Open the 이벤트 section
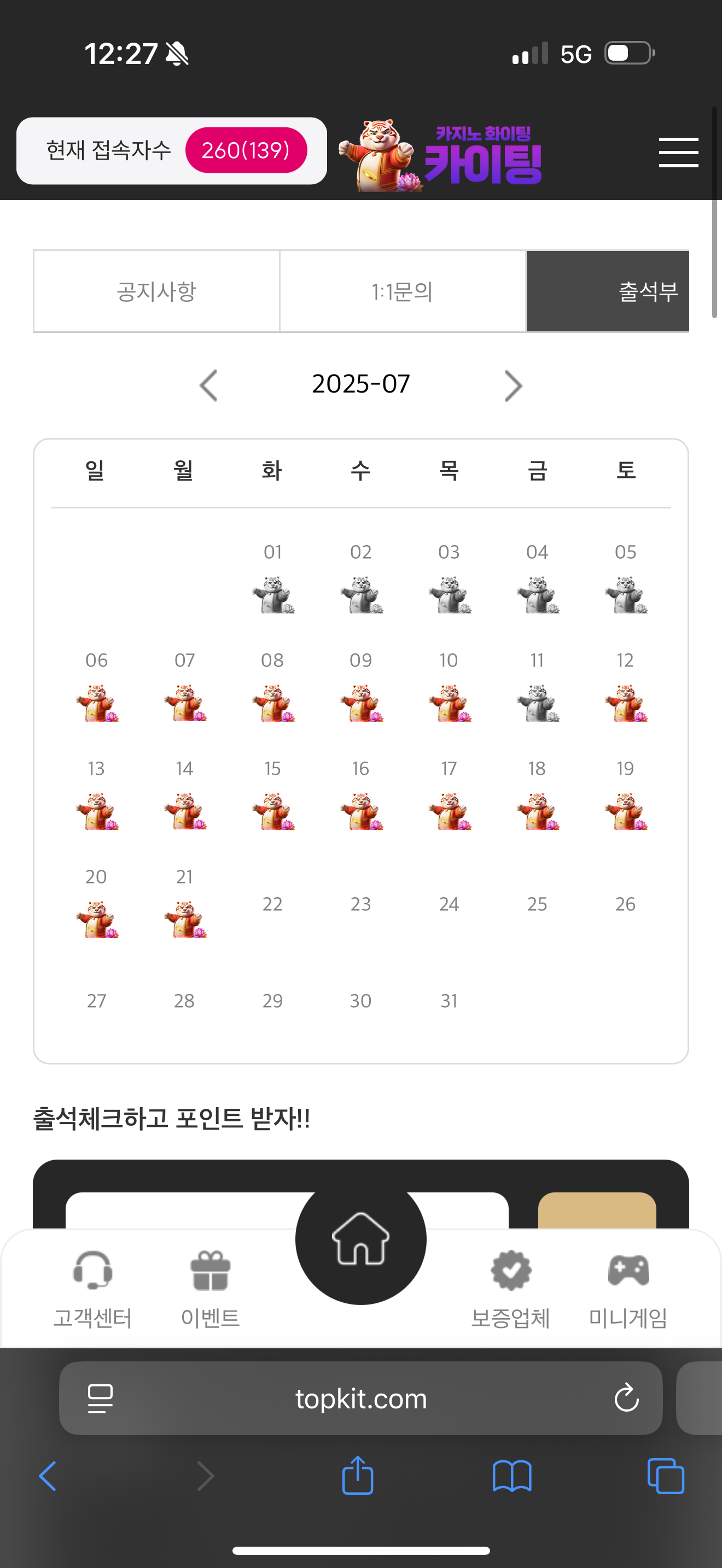The height and width of the screenshot is (1568, 722). pyautogui.click(x=211, y=1289)
